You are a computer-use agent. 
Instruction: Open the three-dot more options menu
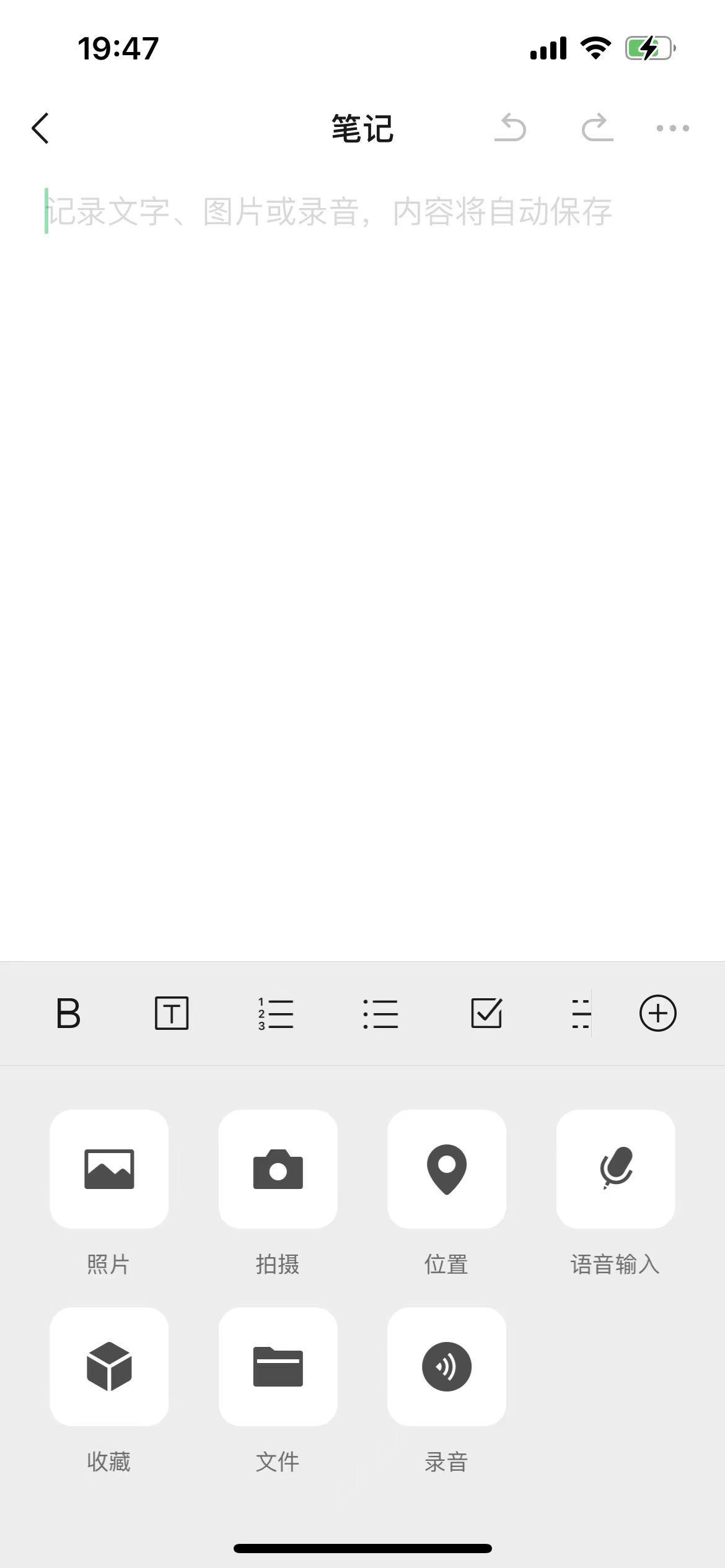[x=672, y=128]
